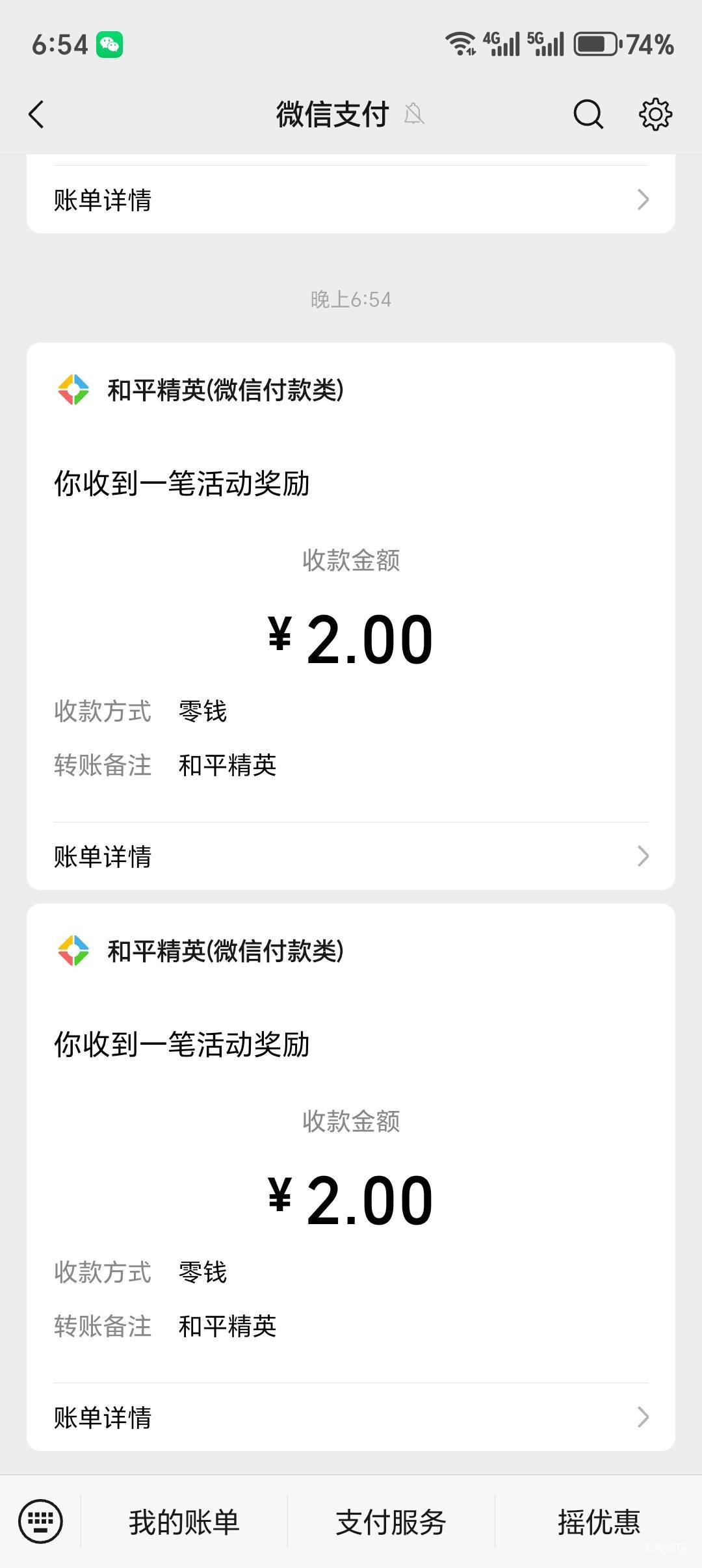
Task: Open the 微信支付 settings gear
Action: click(655, 115)
